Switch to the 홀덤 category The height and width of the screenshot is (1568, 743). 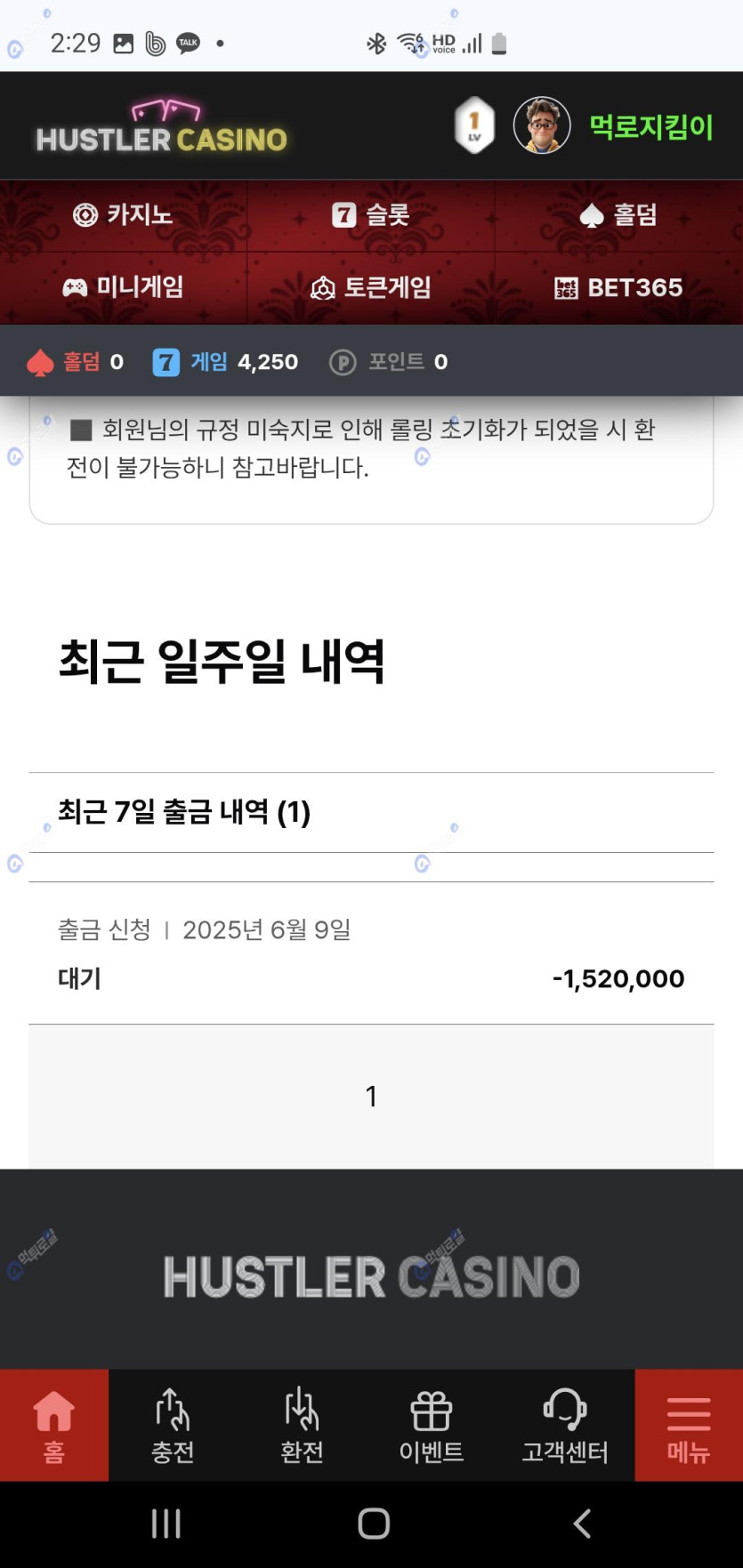(x=618, y=215)
